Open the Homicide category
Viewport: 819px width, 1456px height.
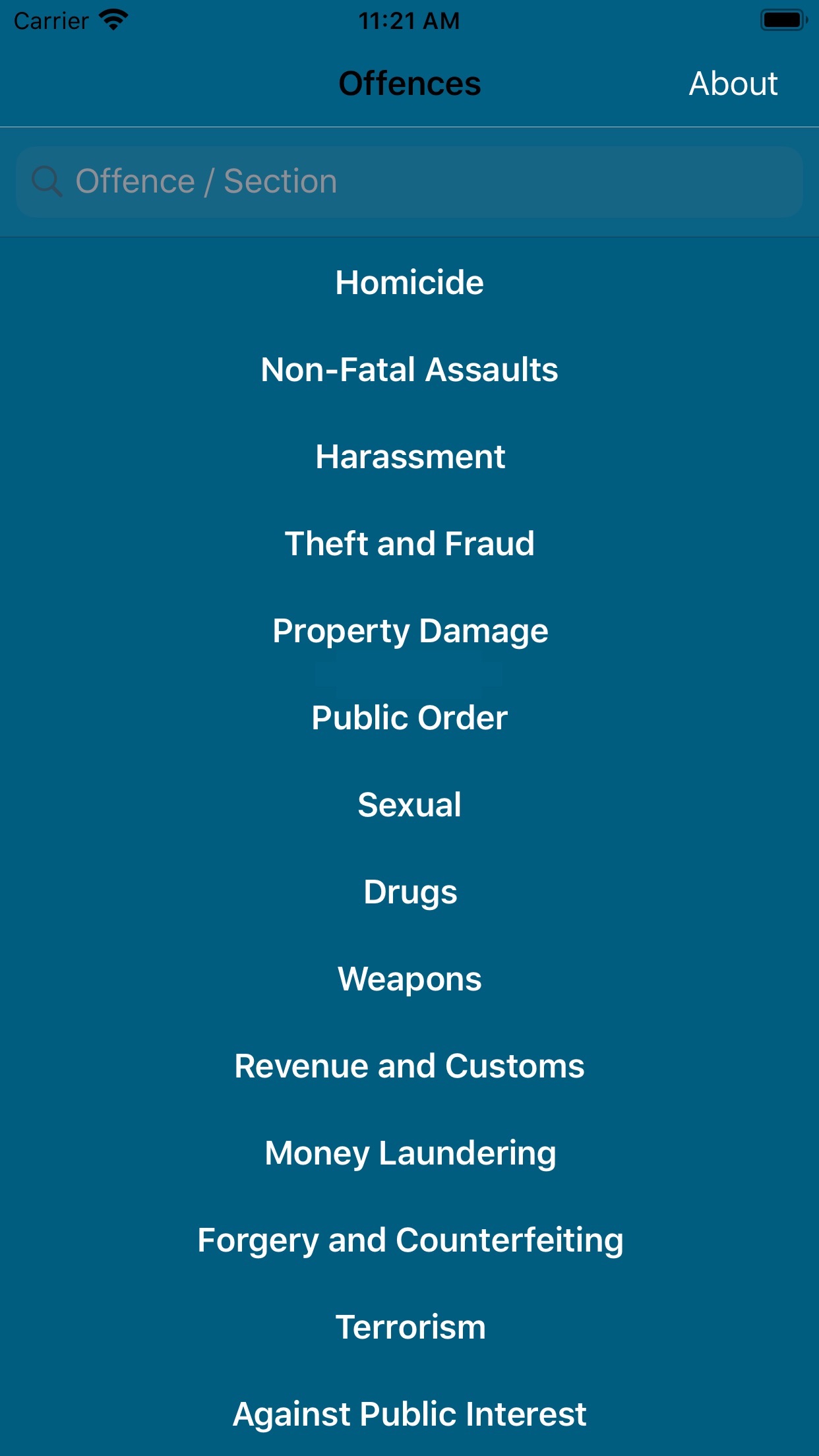(409, 282)
